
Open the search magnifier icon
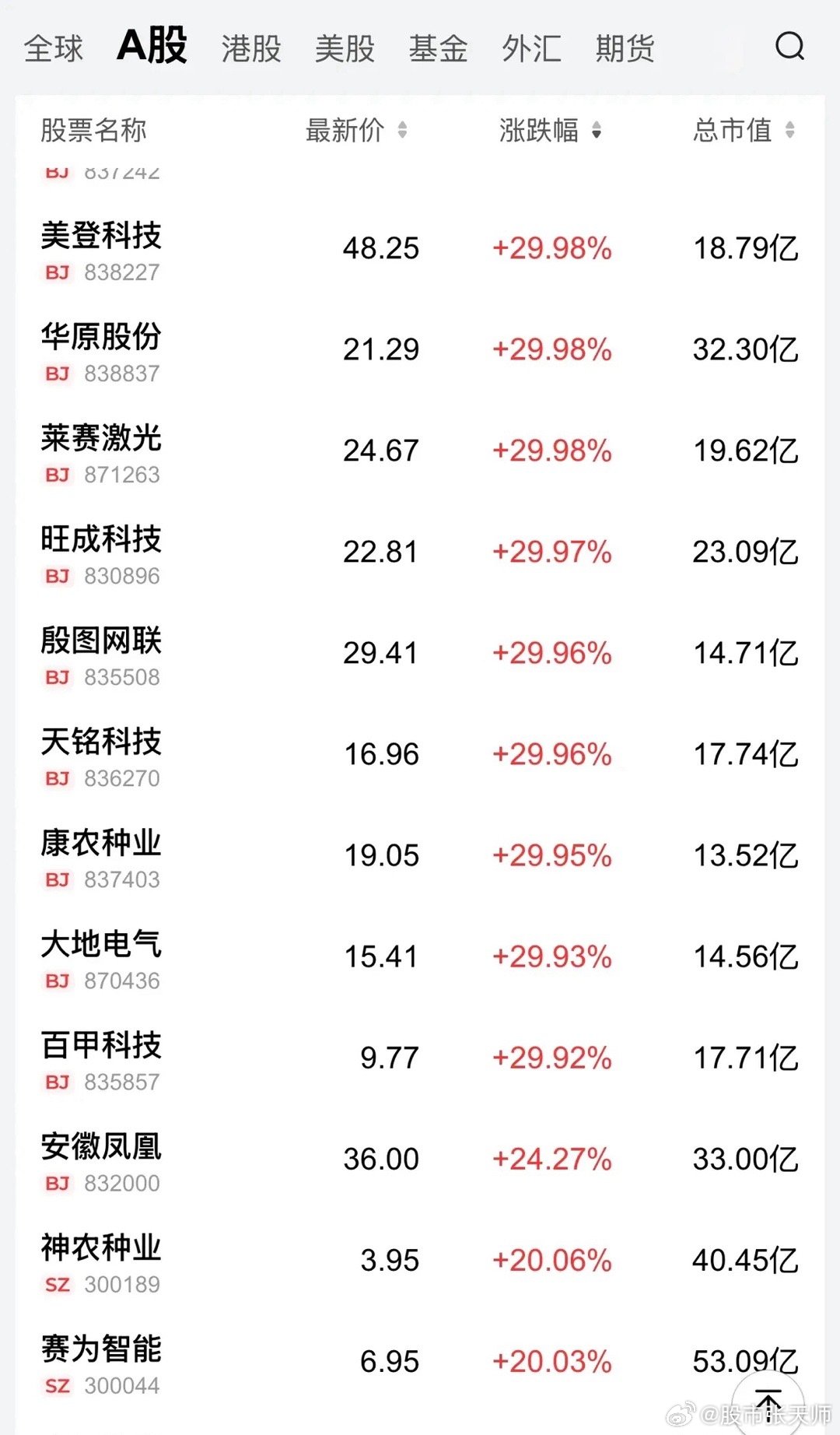[x=789, y=47]
